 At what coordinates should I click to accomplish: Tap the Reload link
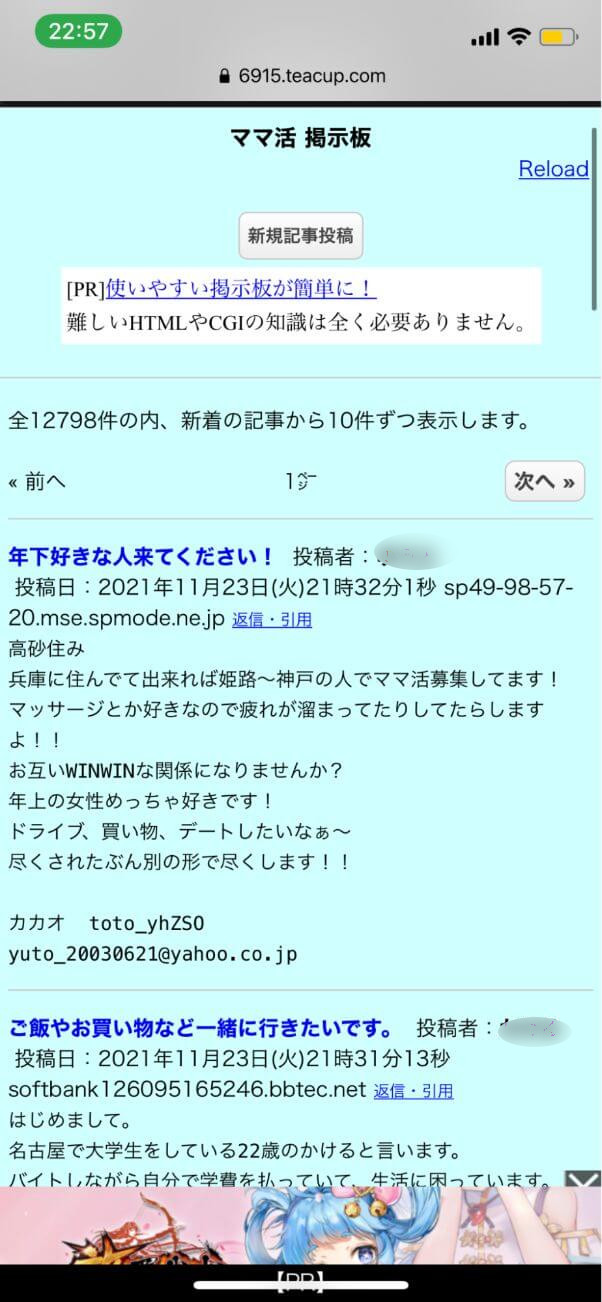click(x=553, y=169)
